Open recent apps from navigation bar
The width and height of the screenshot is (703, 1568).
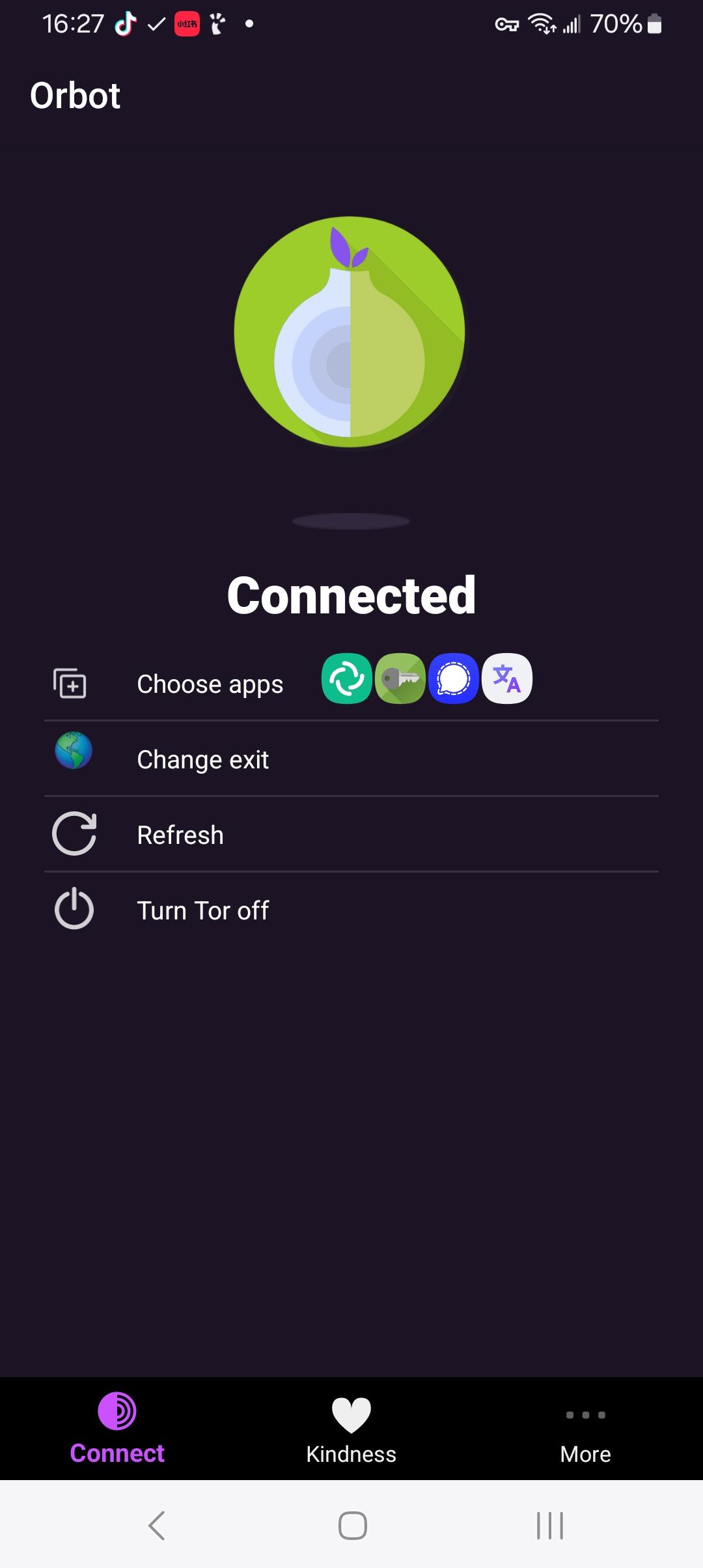550,1525
